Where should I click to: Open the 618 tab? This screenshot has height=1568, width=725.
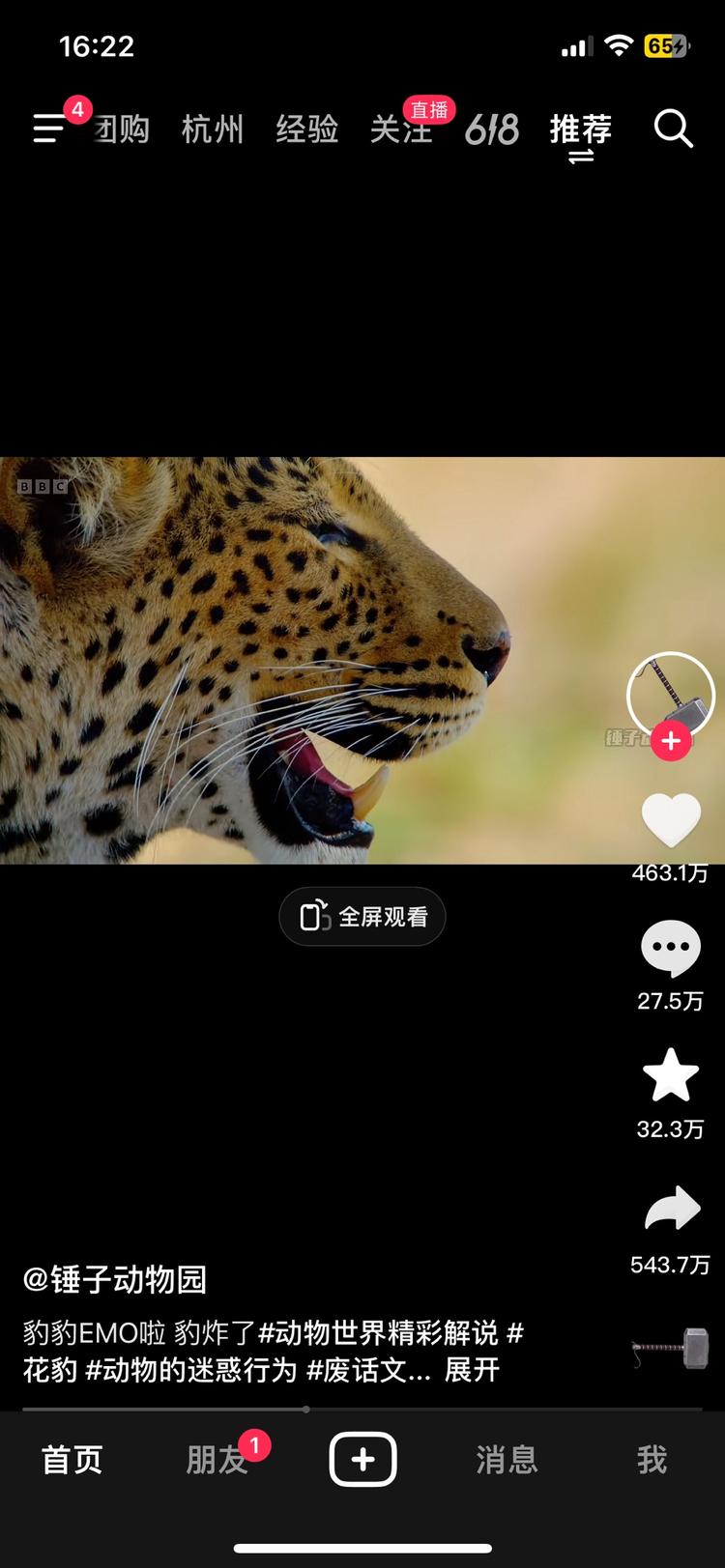491,128
